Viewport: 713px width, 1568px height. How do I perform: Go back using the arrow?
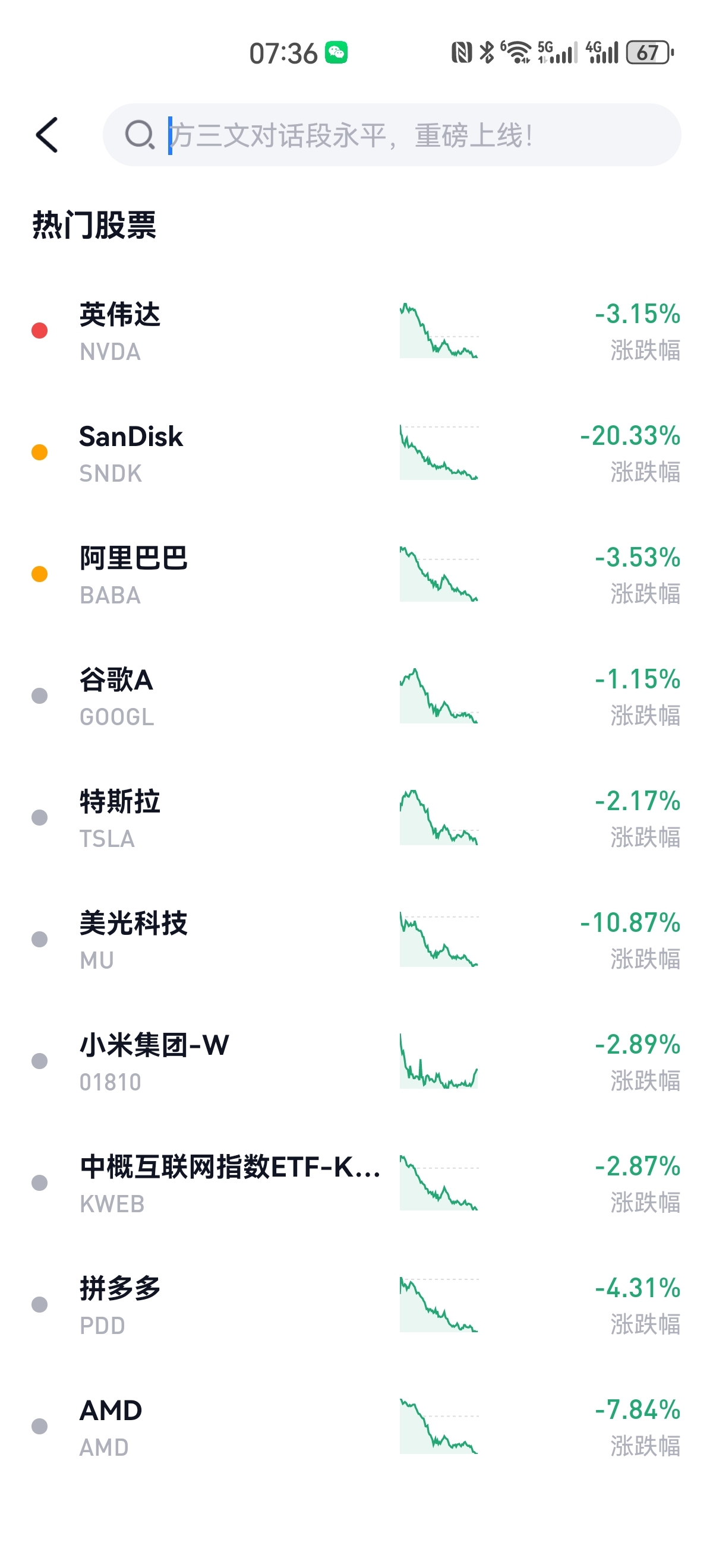pos(47,134)
